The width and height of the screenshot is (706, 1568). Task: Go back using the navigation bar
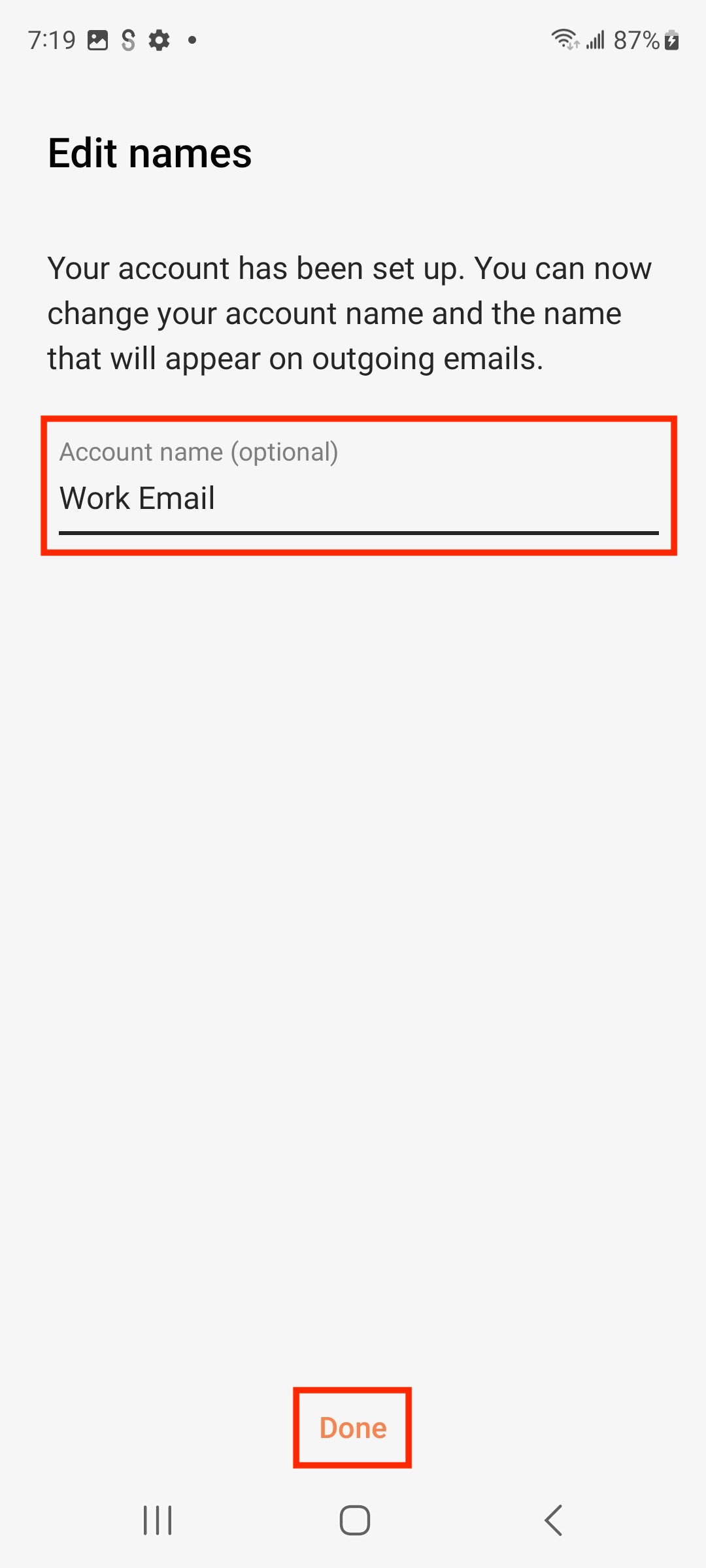point(553,1520)
